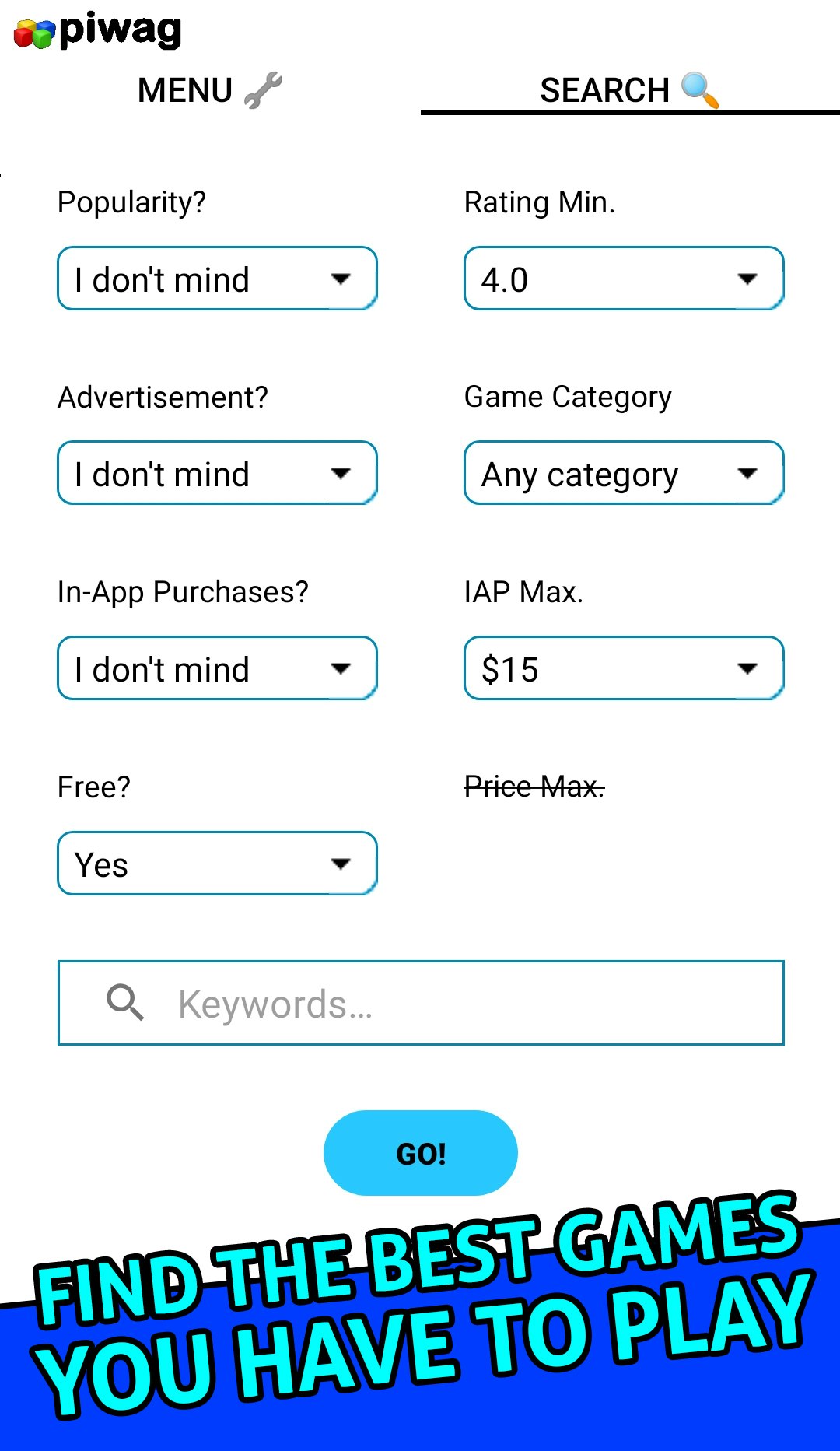Screen dimensions: 840x1451
Task: Open the In-App Purchases dropdown
Action: [x=218, y=668]
